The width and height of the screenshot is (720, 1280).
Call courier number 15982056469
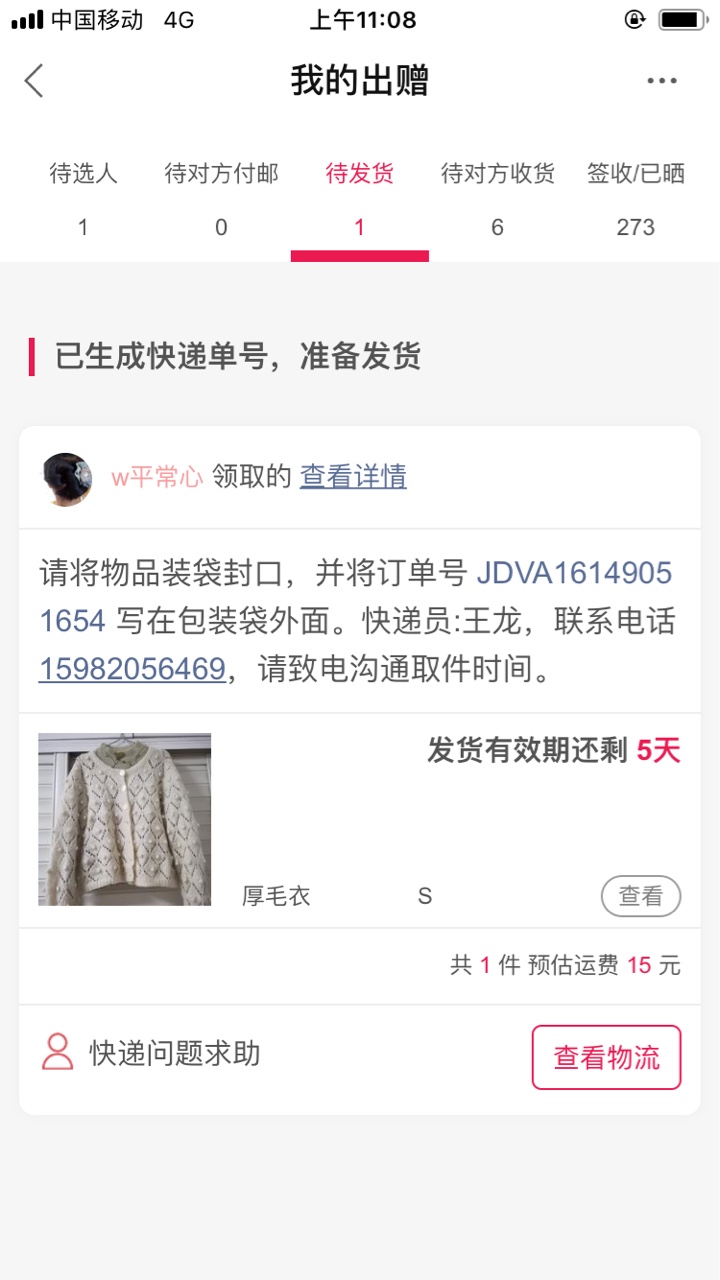click(132, 669)
